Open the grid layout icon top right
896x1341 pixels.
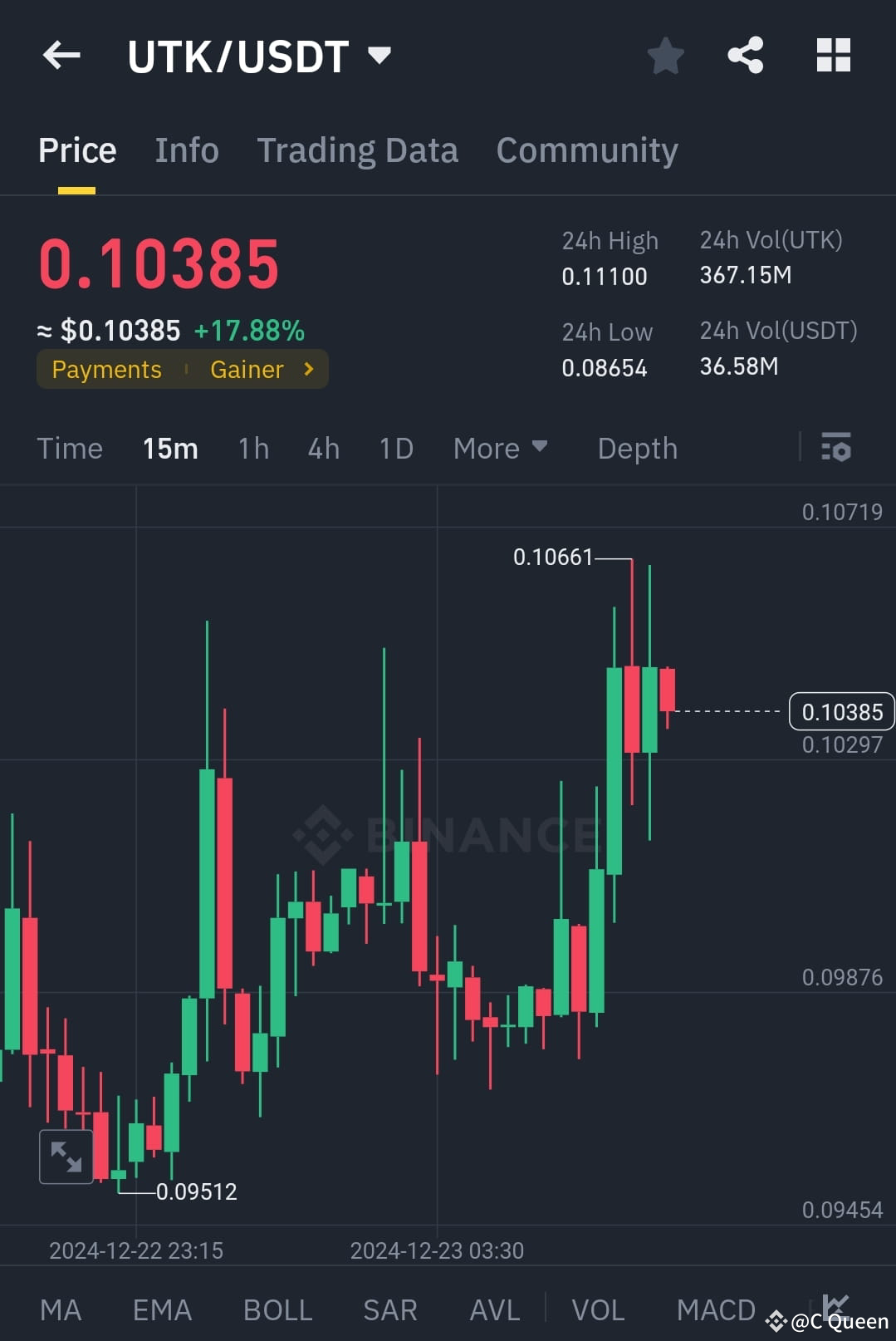point(832,55)
